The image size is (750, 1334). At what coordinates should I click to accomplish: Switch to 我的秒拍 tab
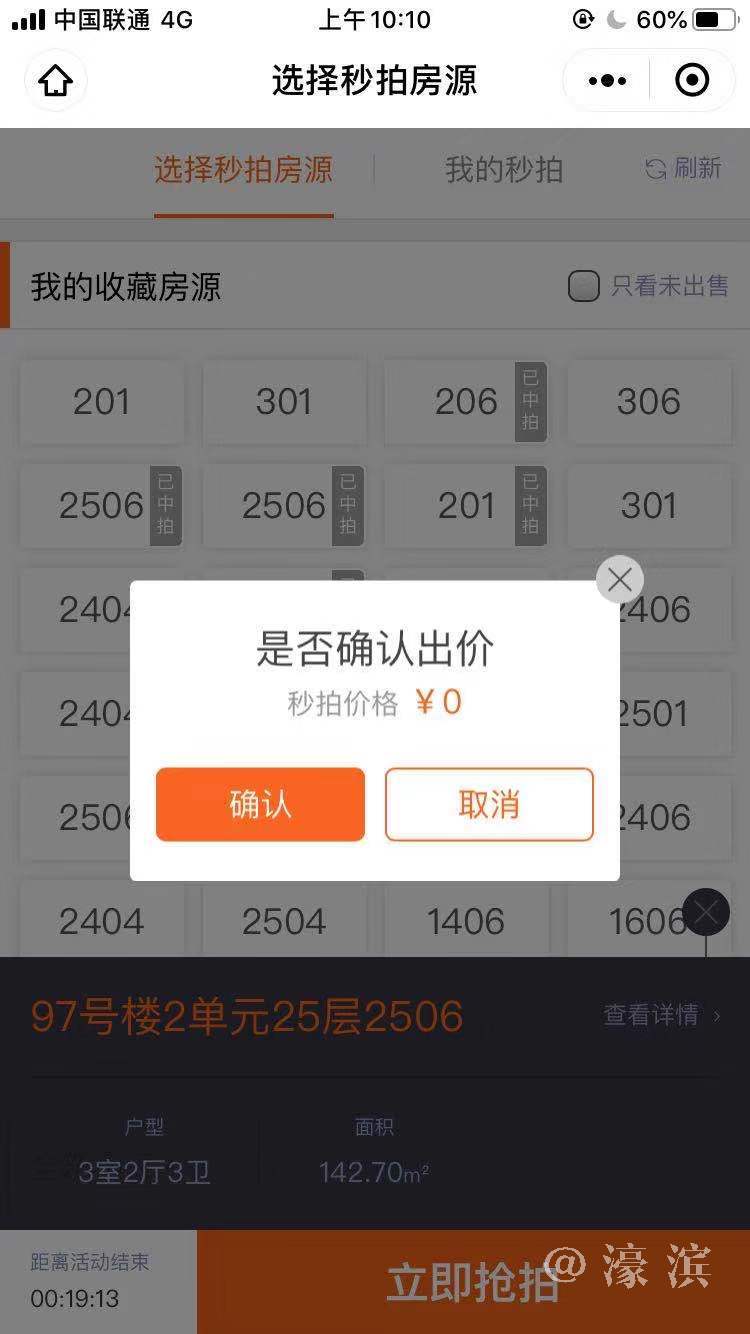(x=504, y=170)
